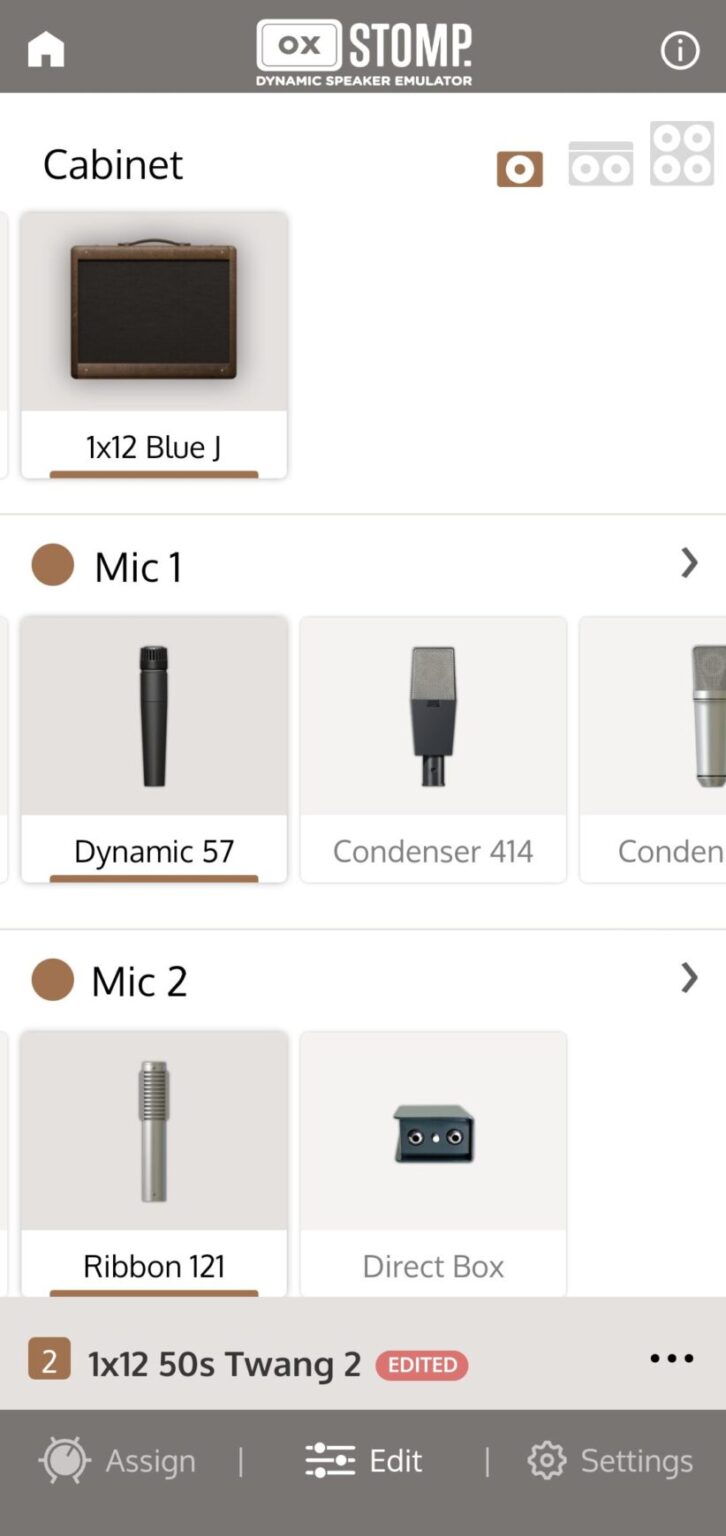Select the two-speaker cabinet filter
The height and width of the screenshot is (1536, 726).
(x=600, y=163)
